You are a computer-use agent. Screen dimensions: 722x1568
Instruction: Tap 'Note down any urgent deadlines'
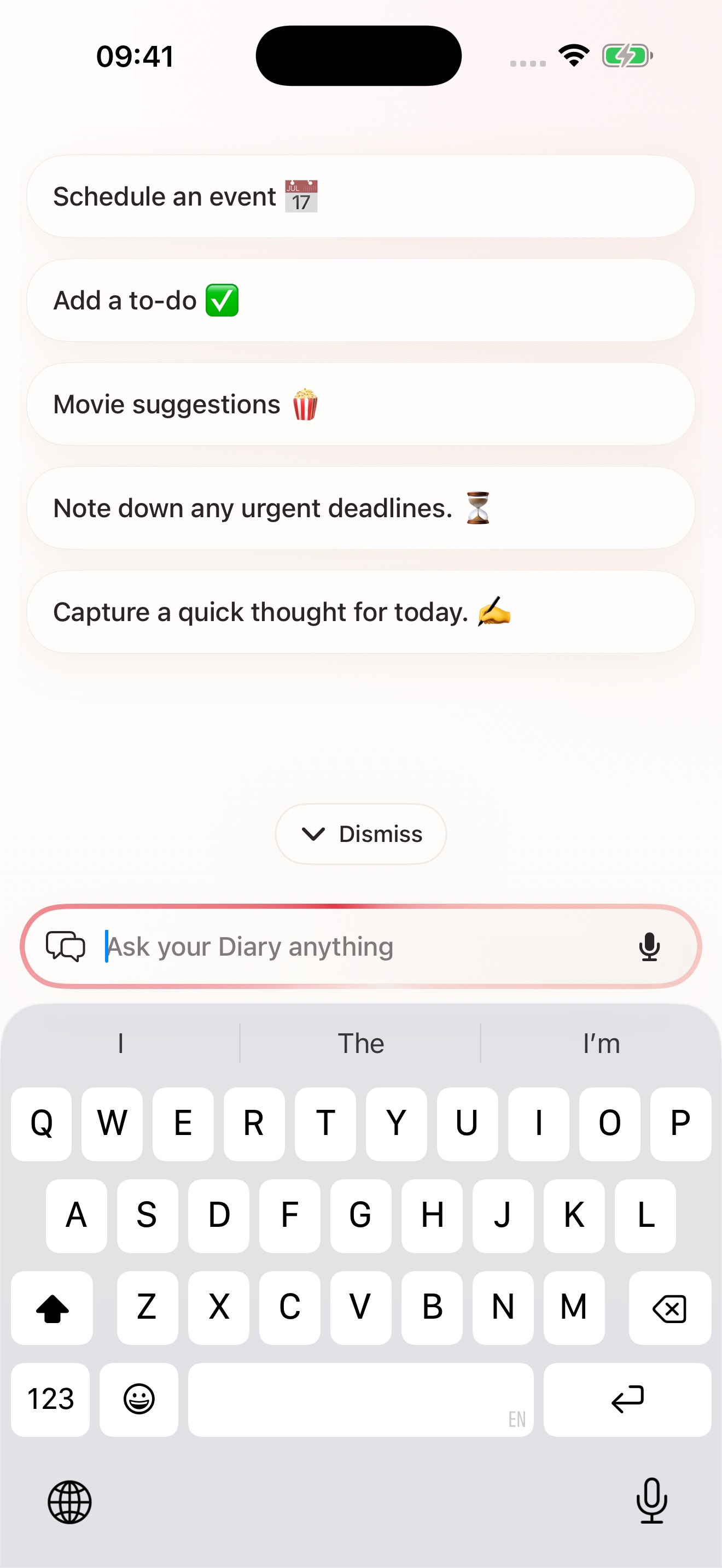pyautogui.click(x=360, y=508)
